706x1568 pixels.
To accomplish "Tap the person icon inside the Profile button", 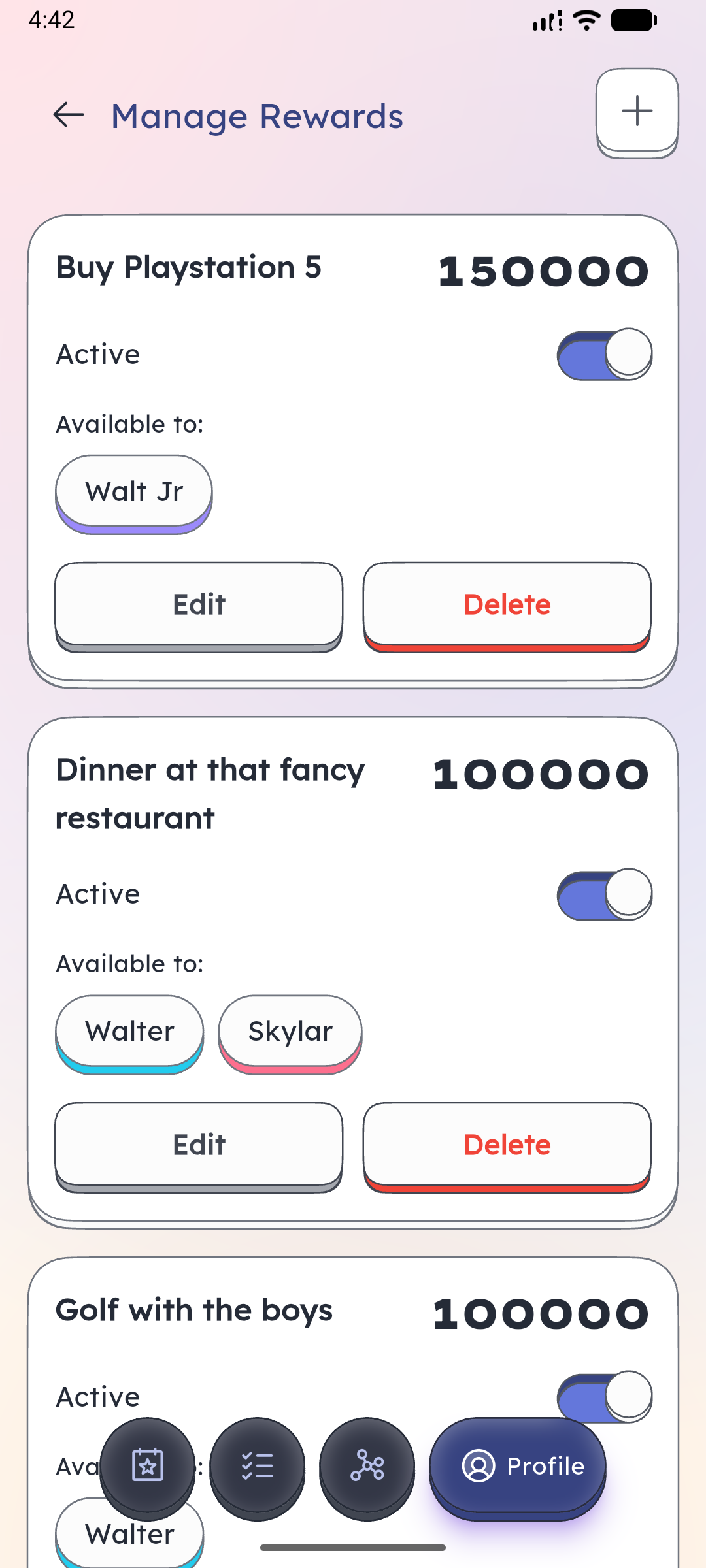I will 479,1465.
